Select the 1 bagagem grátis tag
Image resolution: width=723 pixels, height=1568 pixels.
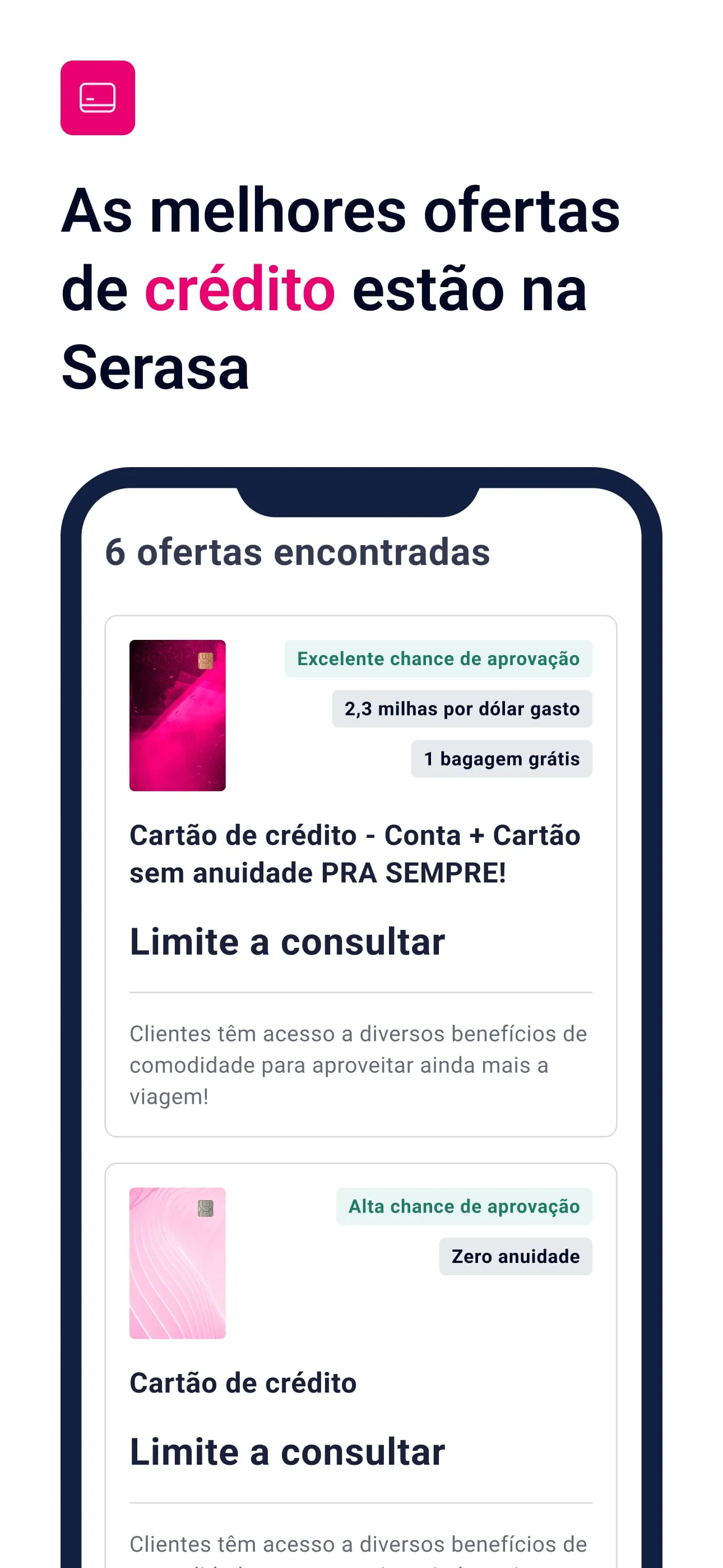(x=502, y=758)
